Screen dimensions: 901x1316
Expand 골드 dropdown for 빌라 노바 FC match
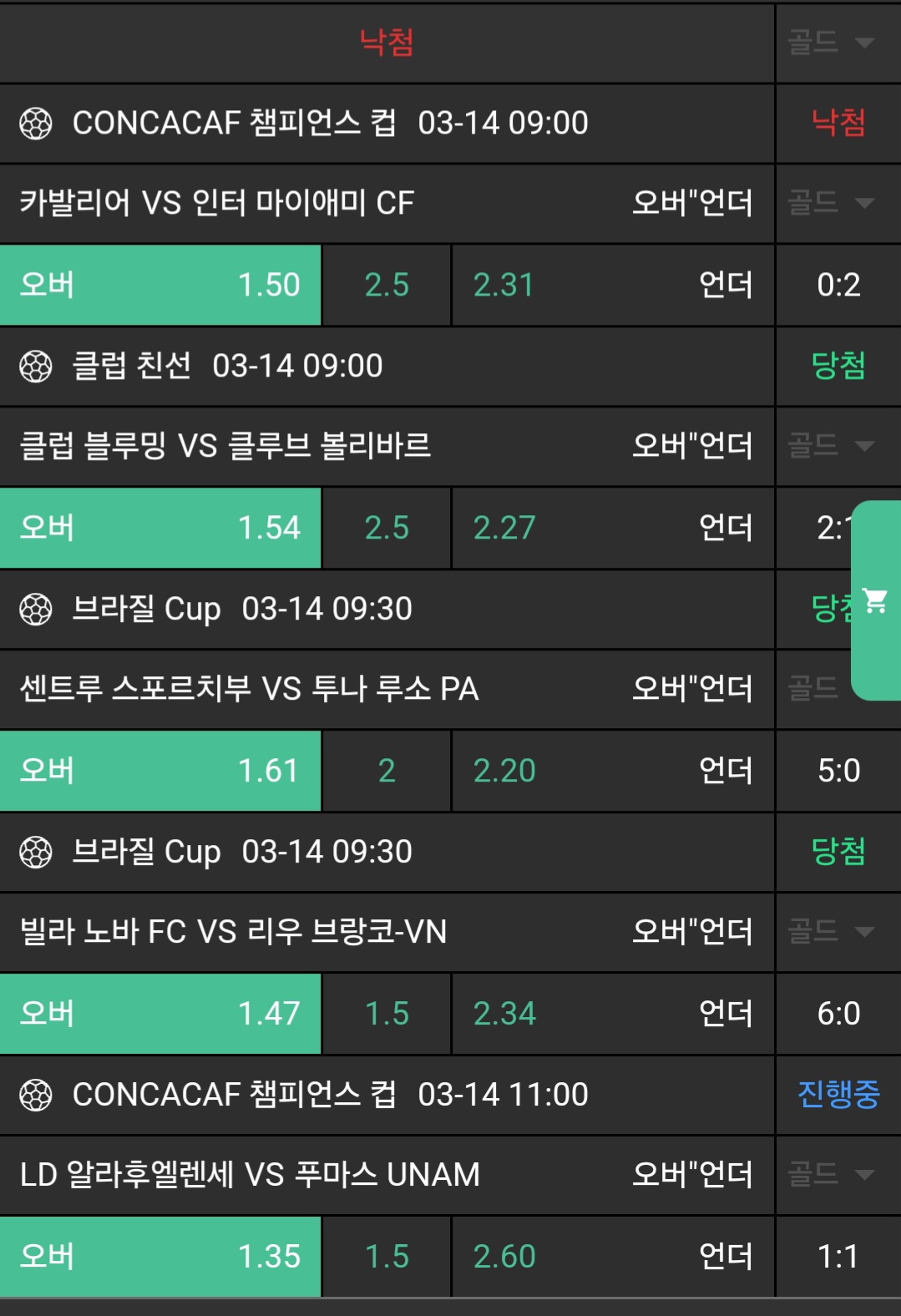(831, 931)
